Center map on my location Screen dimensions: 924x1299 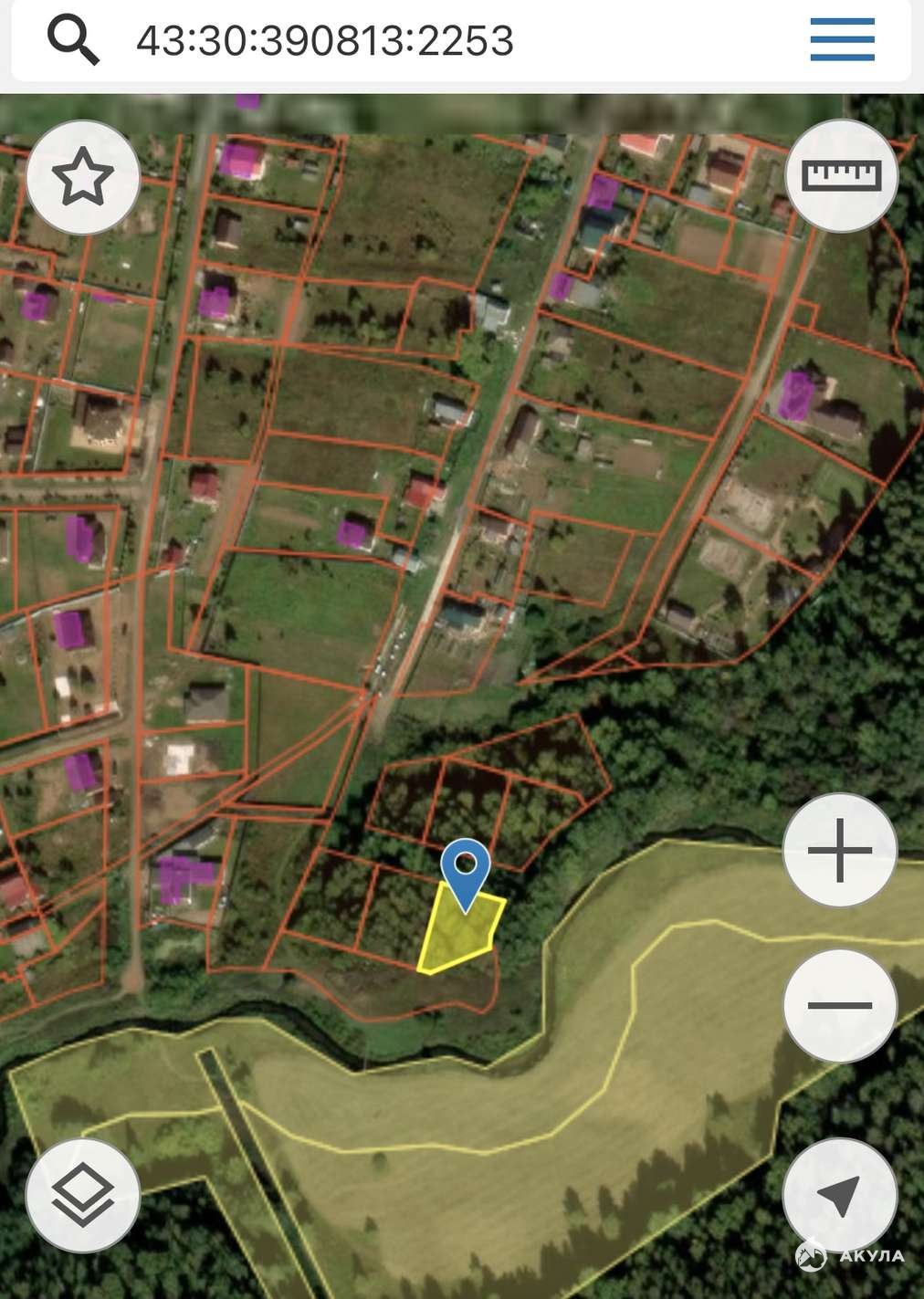(x=840, y=1195)
